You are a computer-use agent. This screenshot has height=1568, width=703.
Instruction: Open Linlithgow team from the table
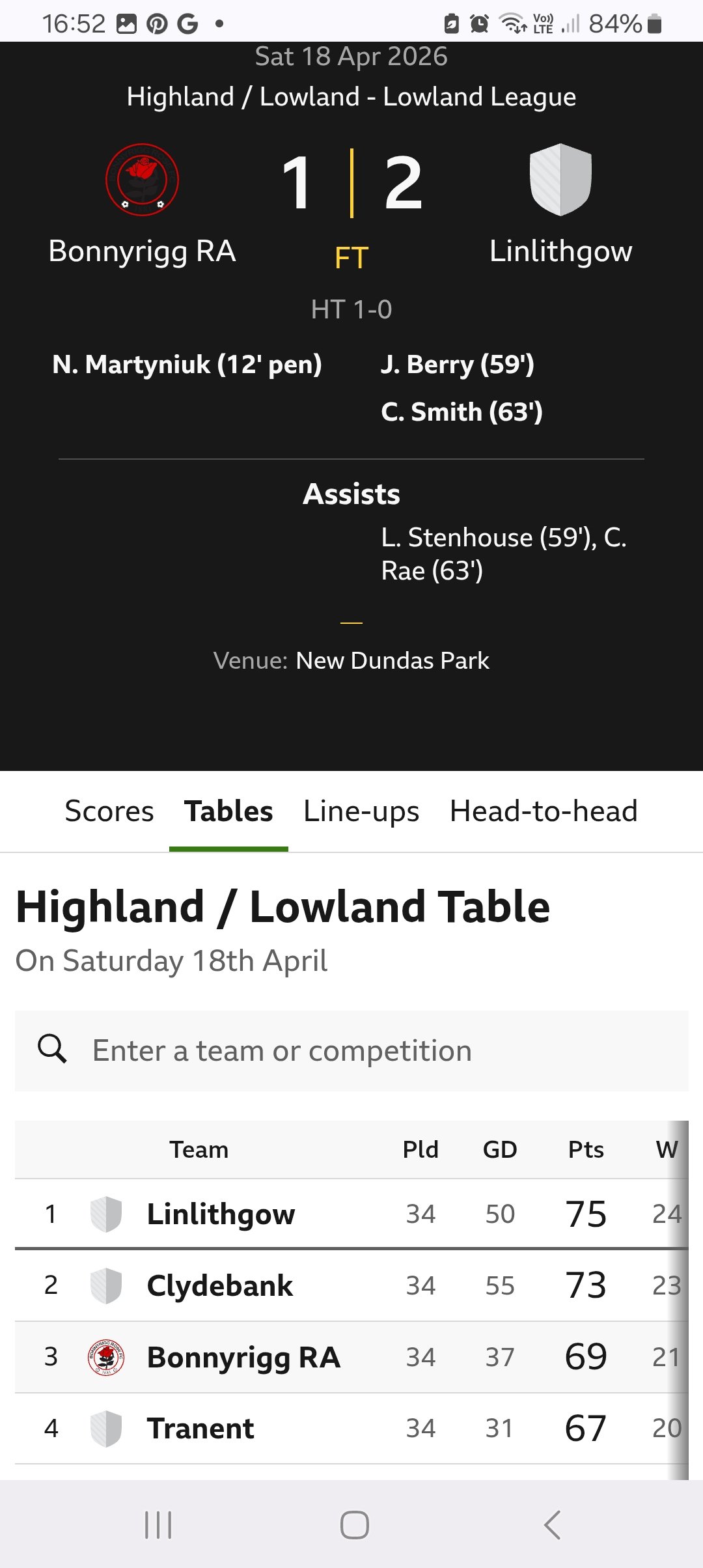(x=221, y=1214)
